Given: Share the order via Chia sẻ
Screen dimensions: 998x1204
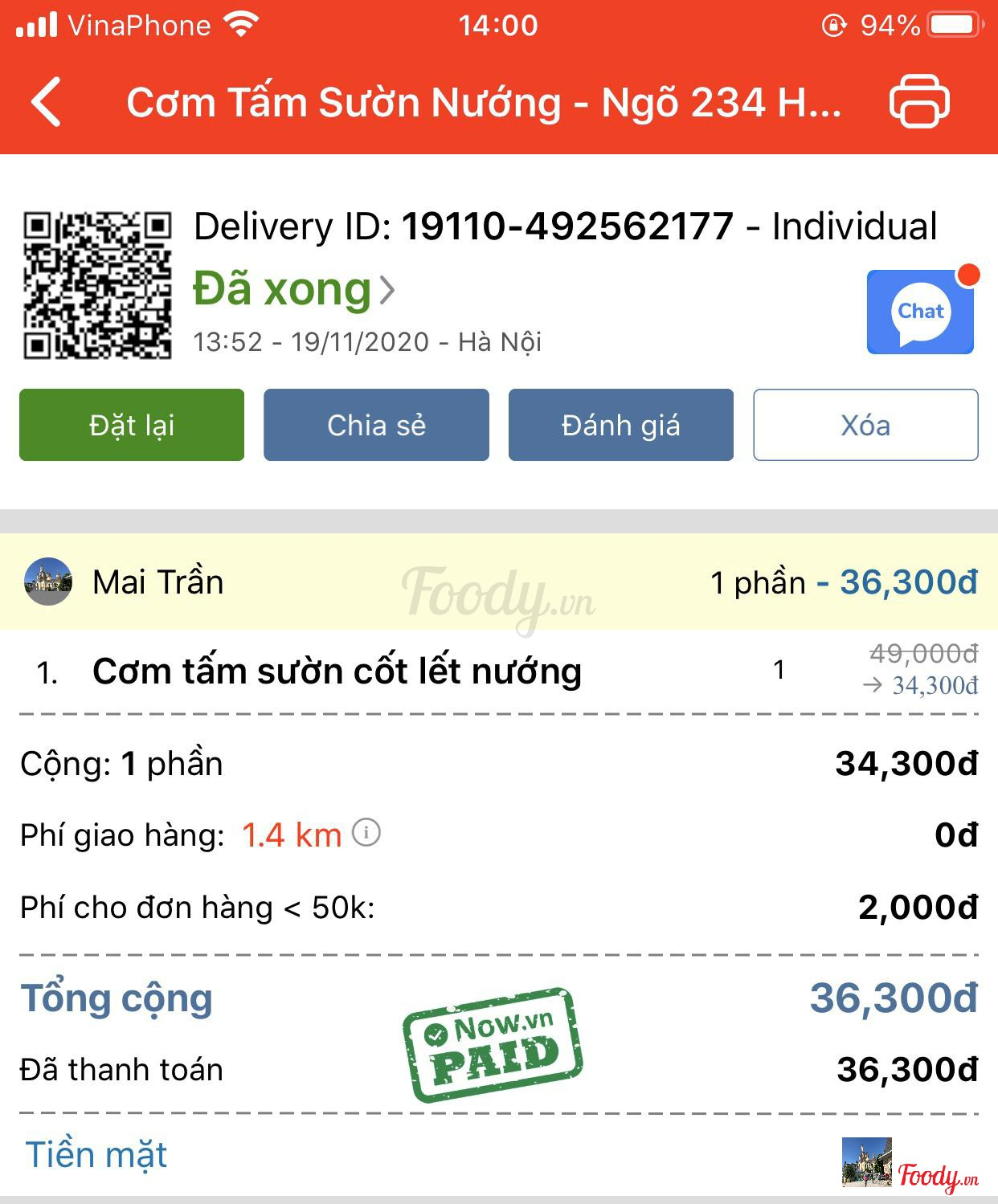Looking at the screenshot, I should 376,425.
